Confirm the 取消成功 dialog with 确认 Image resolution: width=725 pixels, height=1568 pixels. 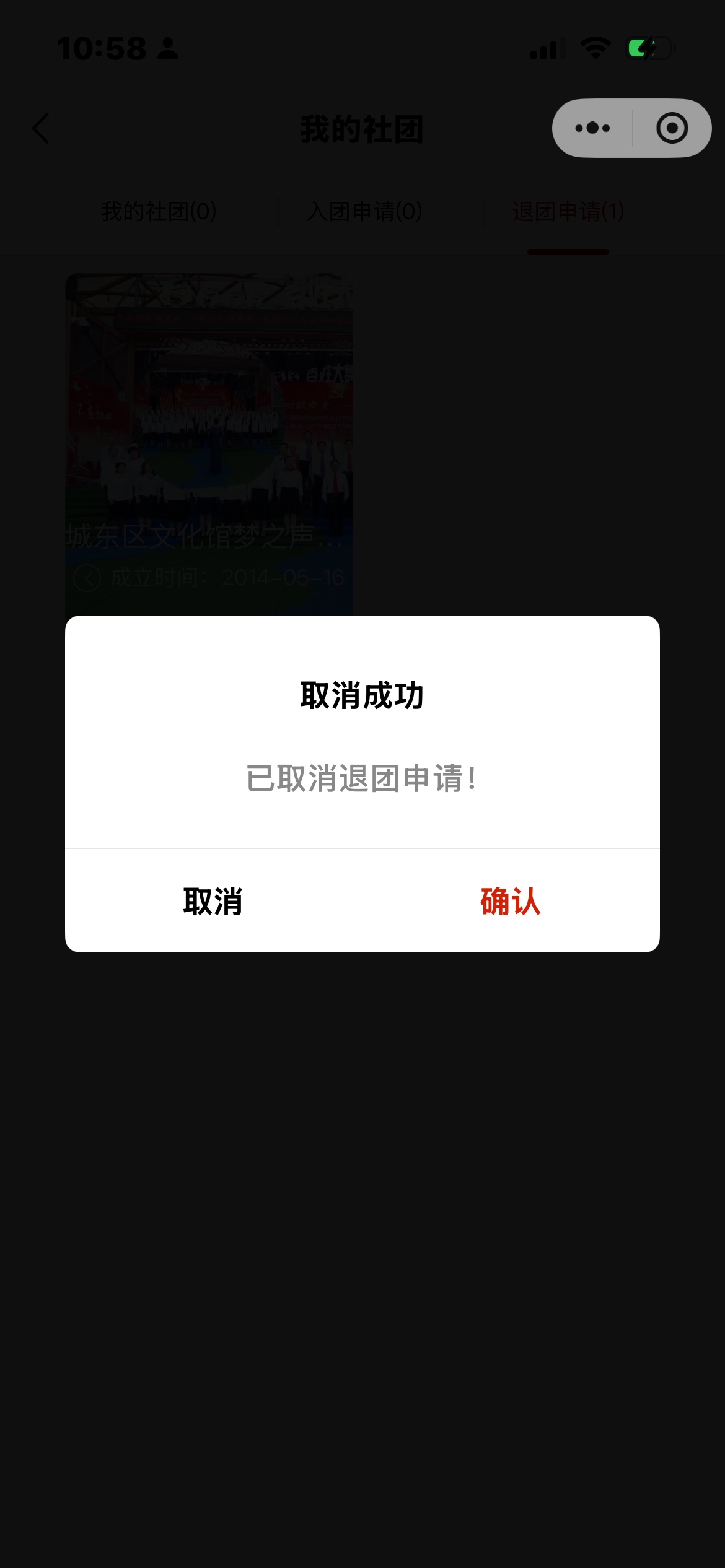pyautogui.click(x=511, y=901)
